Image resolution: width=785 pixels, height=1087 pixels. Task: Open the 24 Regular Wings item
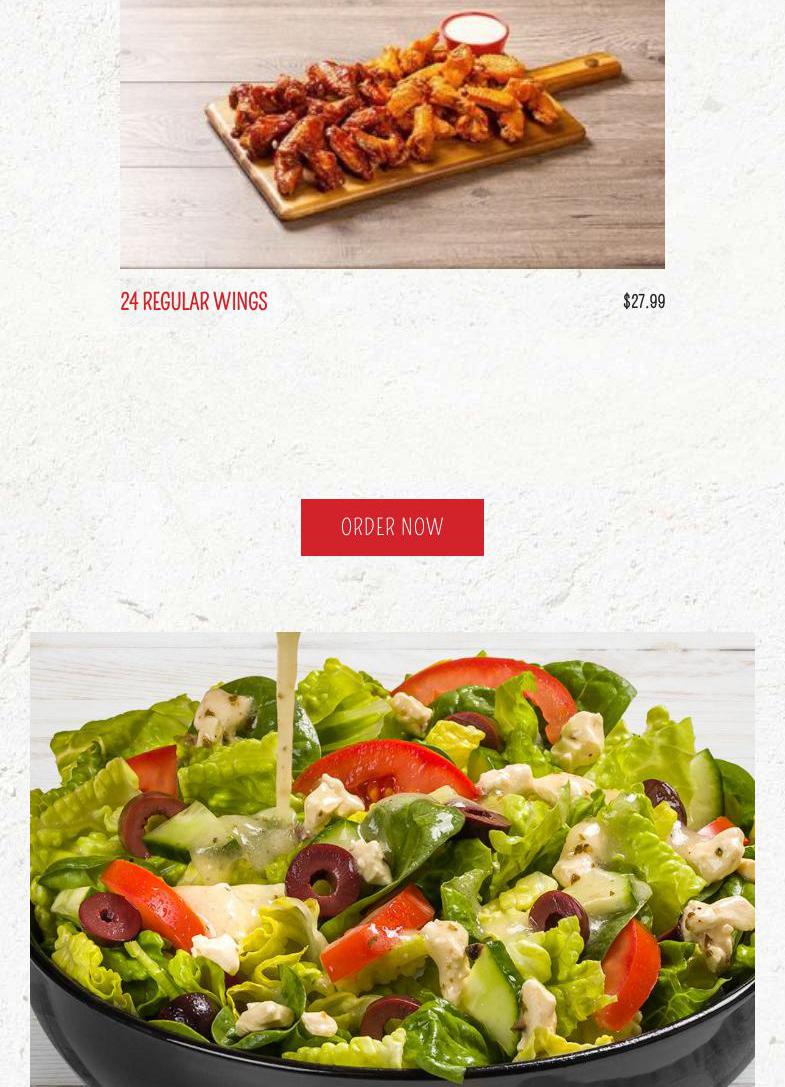pyautogui.click(x=194, y=301)
